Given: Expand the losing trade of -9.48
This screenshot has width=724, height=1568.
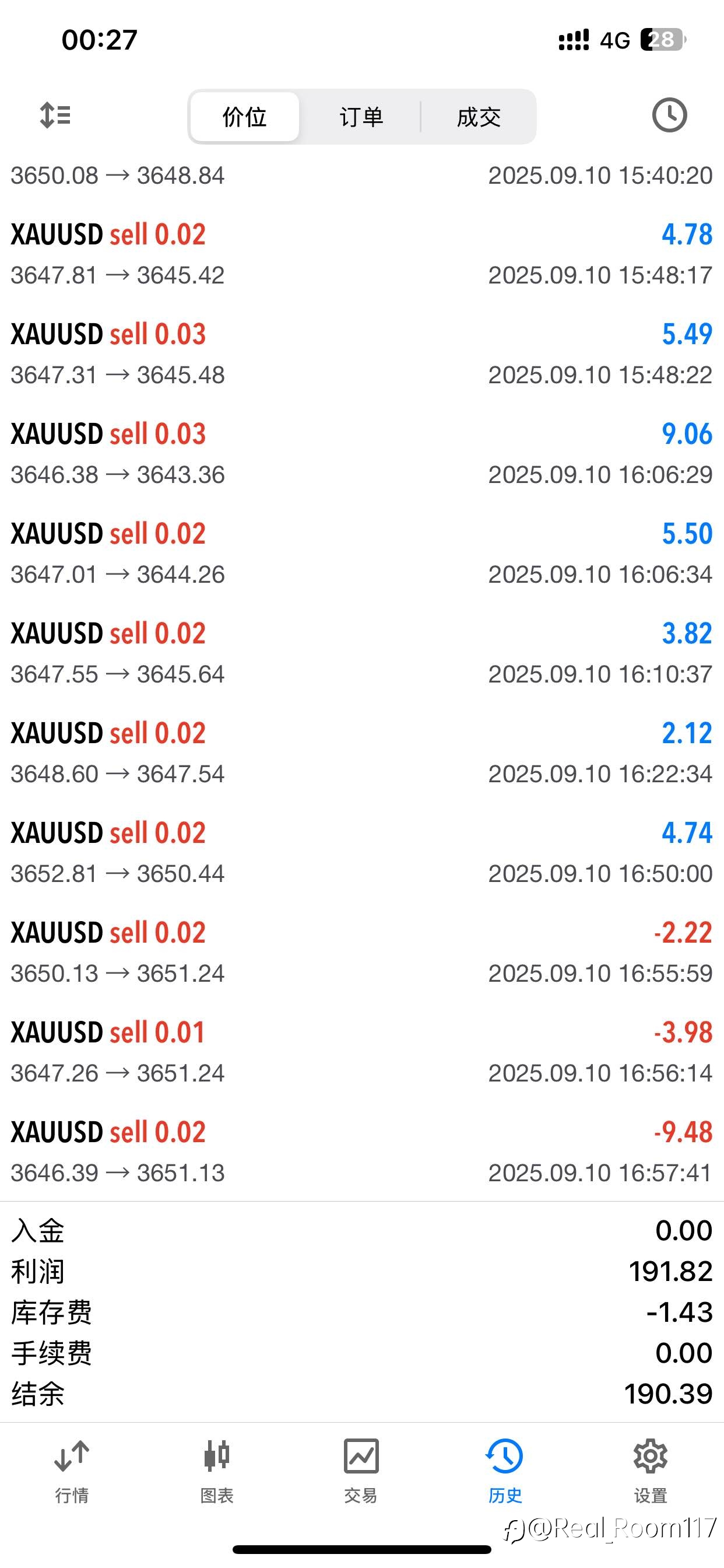Looking at the screenshot, I should pyautogui.click(x=362, y=1153).
